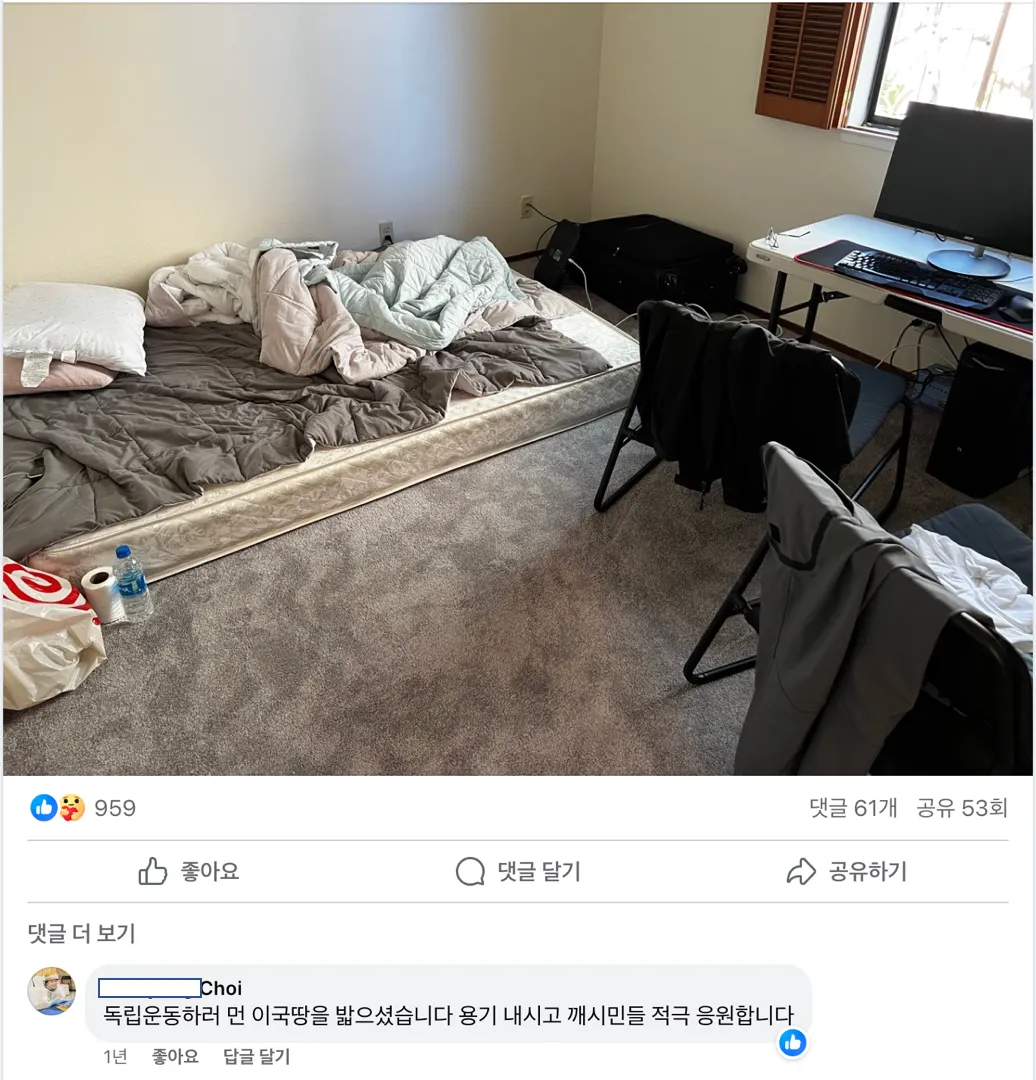Image resolution: width=1036 pixels, height=1080 pixels.
Task: View the like reaction on Choi's comment
Action: (792, 1043)
